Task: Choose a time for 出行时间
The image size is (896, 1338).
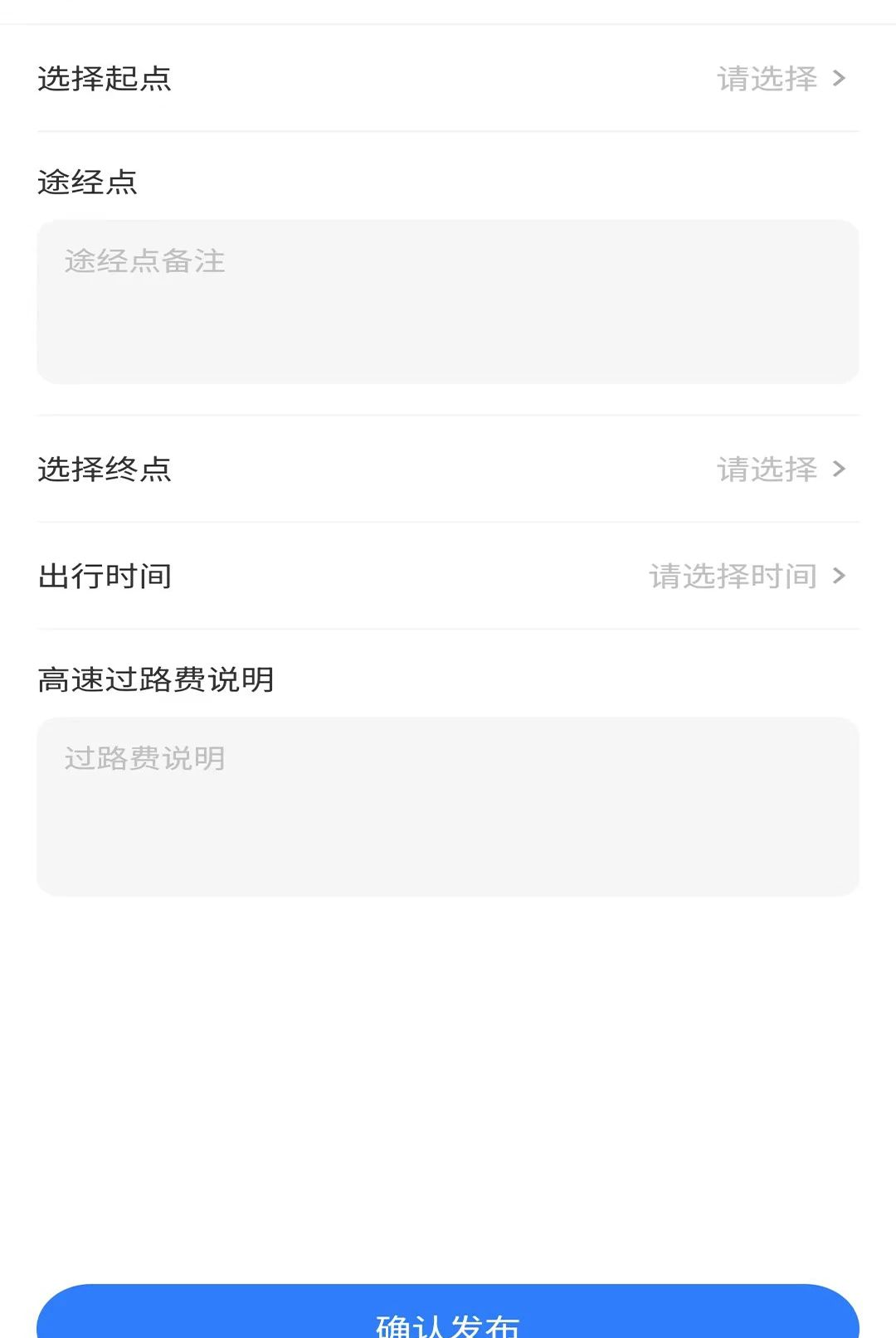Action: 448,577
